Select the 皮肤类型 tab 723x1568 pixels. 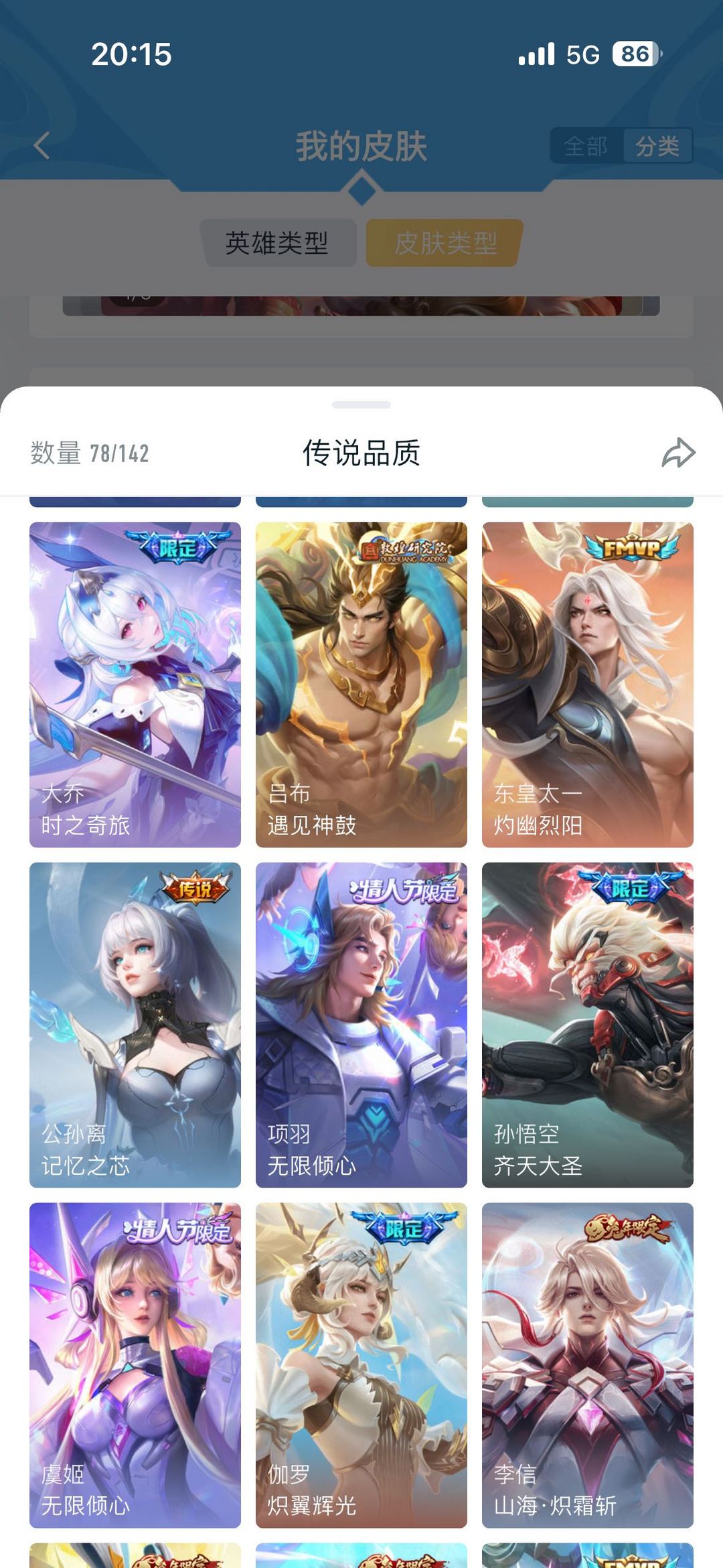pyautogui.click(x=445, y=242)
